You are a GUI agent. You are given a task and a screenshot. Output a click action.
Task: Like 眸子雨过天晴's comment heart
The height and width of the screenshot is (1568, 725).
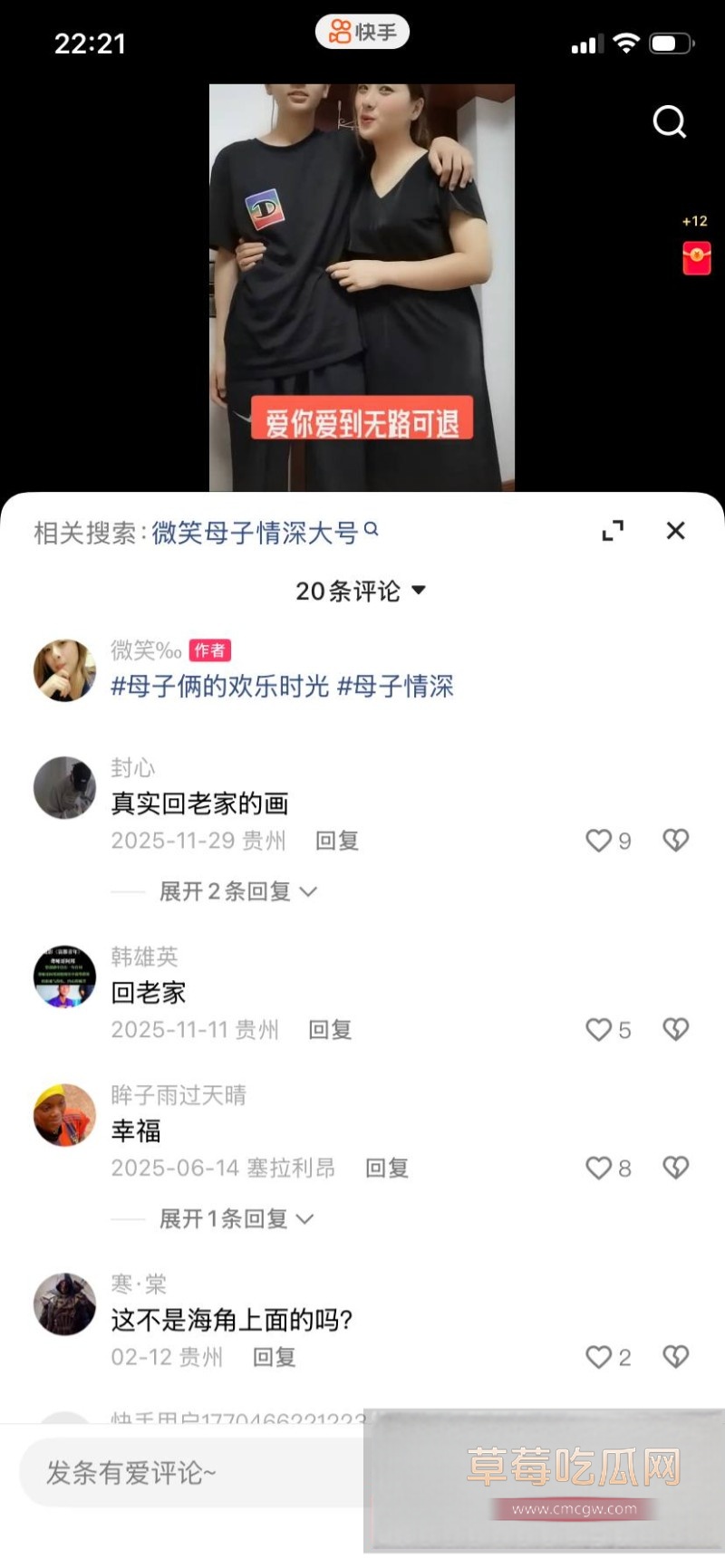tap(598, 1168)
